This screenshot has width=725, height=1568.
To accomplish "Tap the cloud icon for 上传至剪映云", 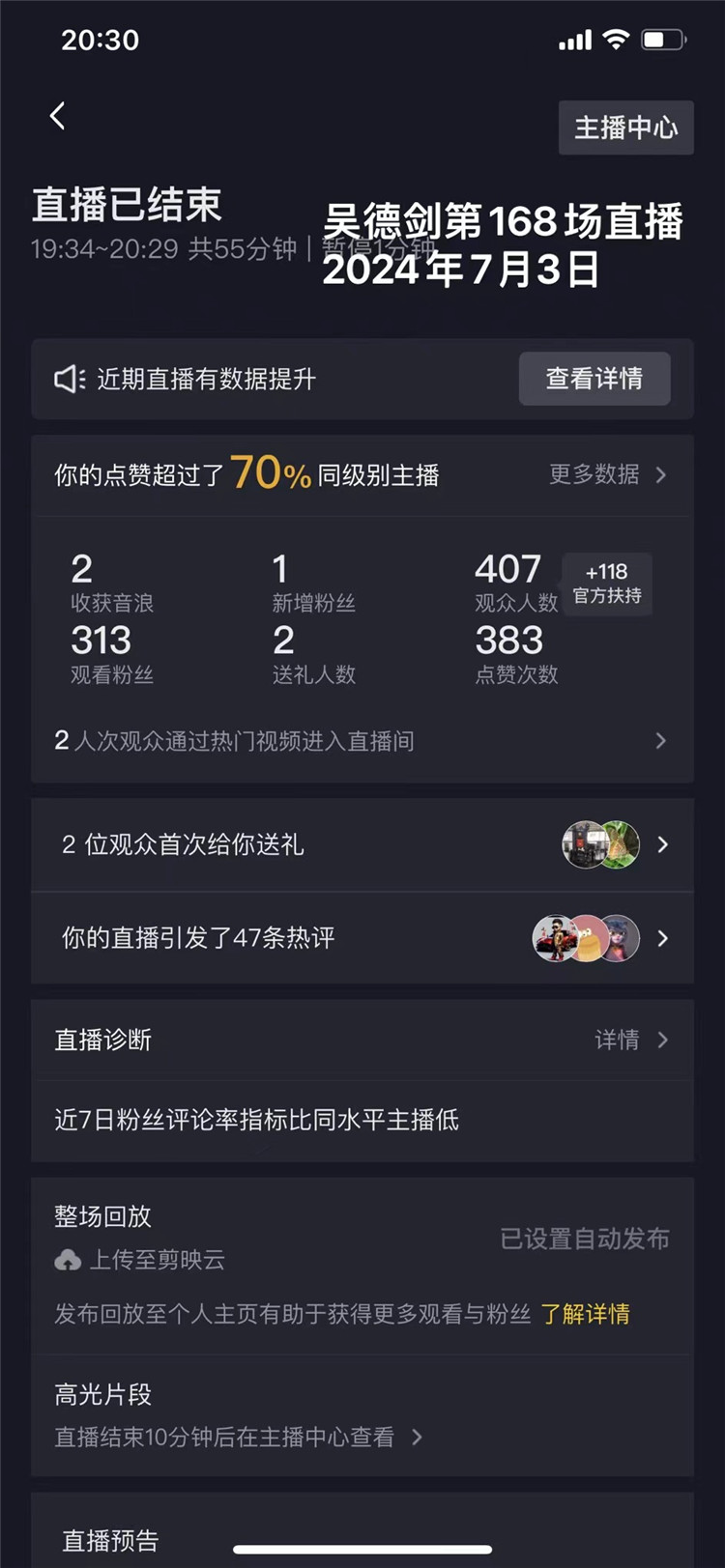I will (68, 1260).
